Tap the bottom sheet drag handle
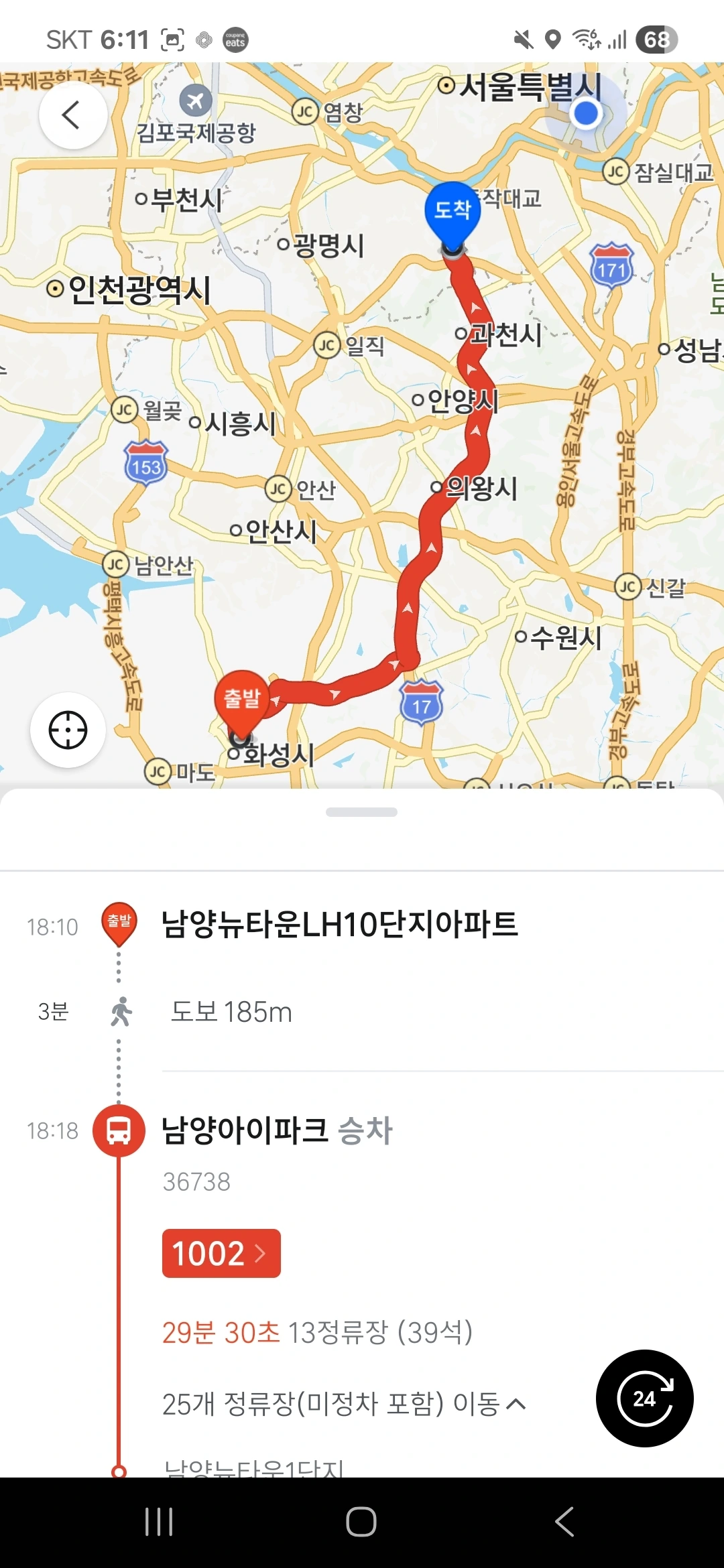 pyautogui.click(x=361, y=812)
